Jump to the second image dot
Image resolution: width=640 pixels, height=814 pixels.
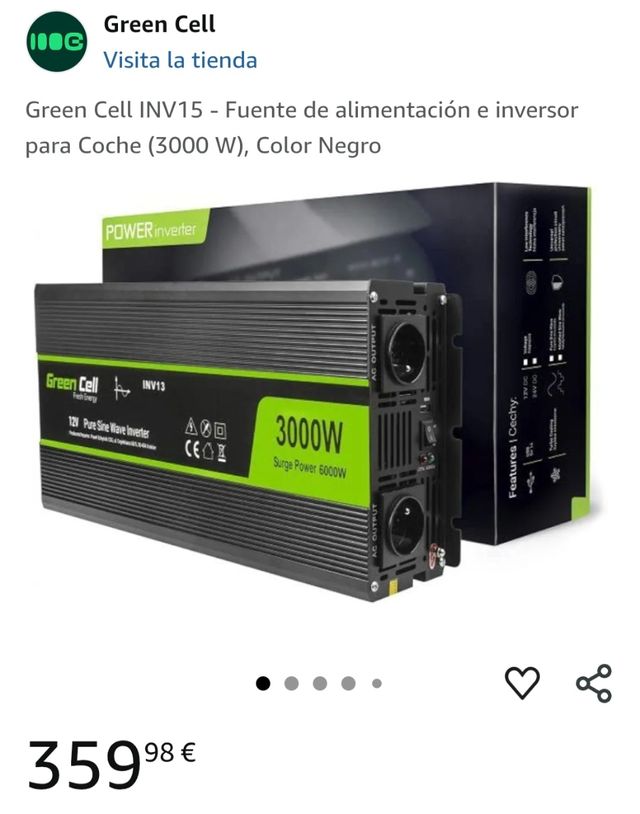(x=292, y=684)
